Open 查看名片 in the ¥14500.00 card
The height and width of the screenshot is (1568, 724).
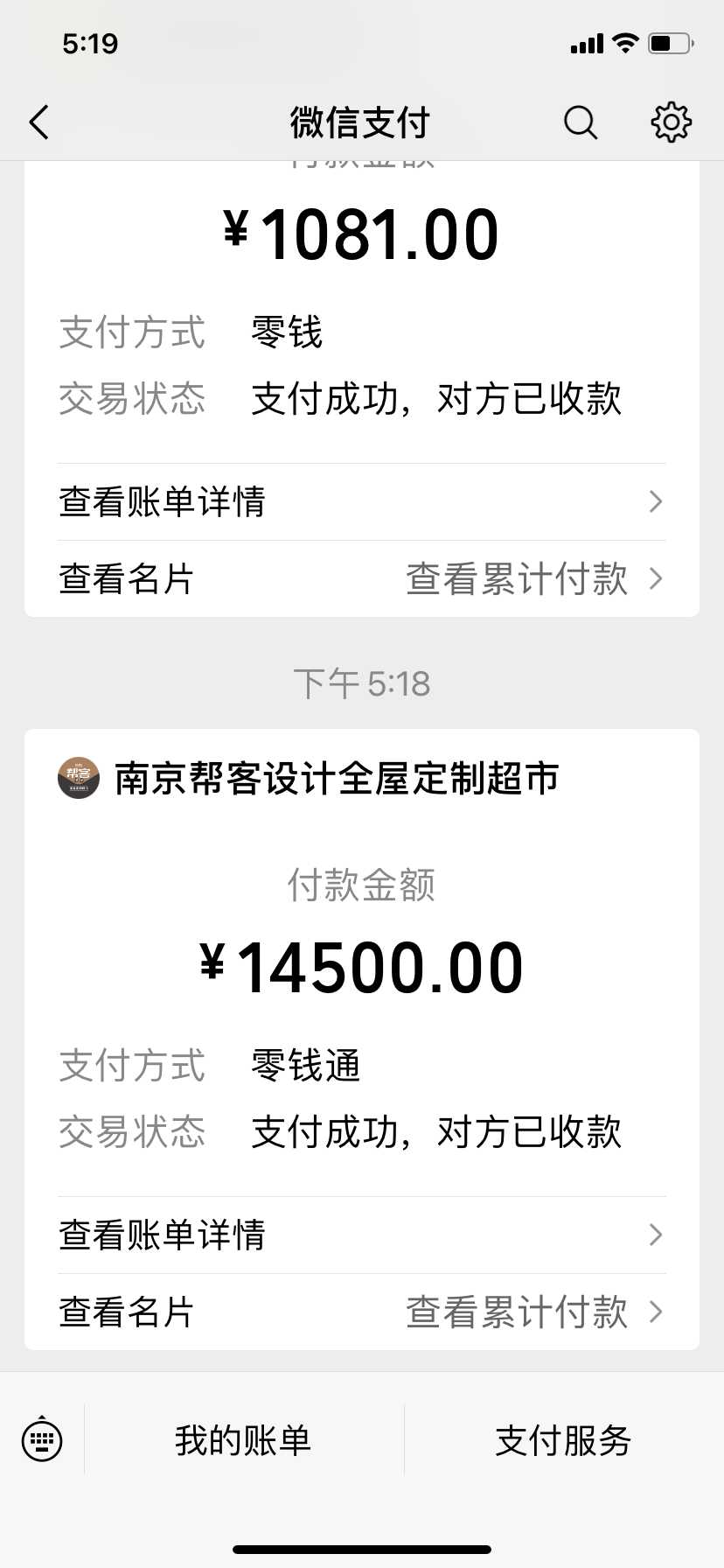coord(126,1312)
